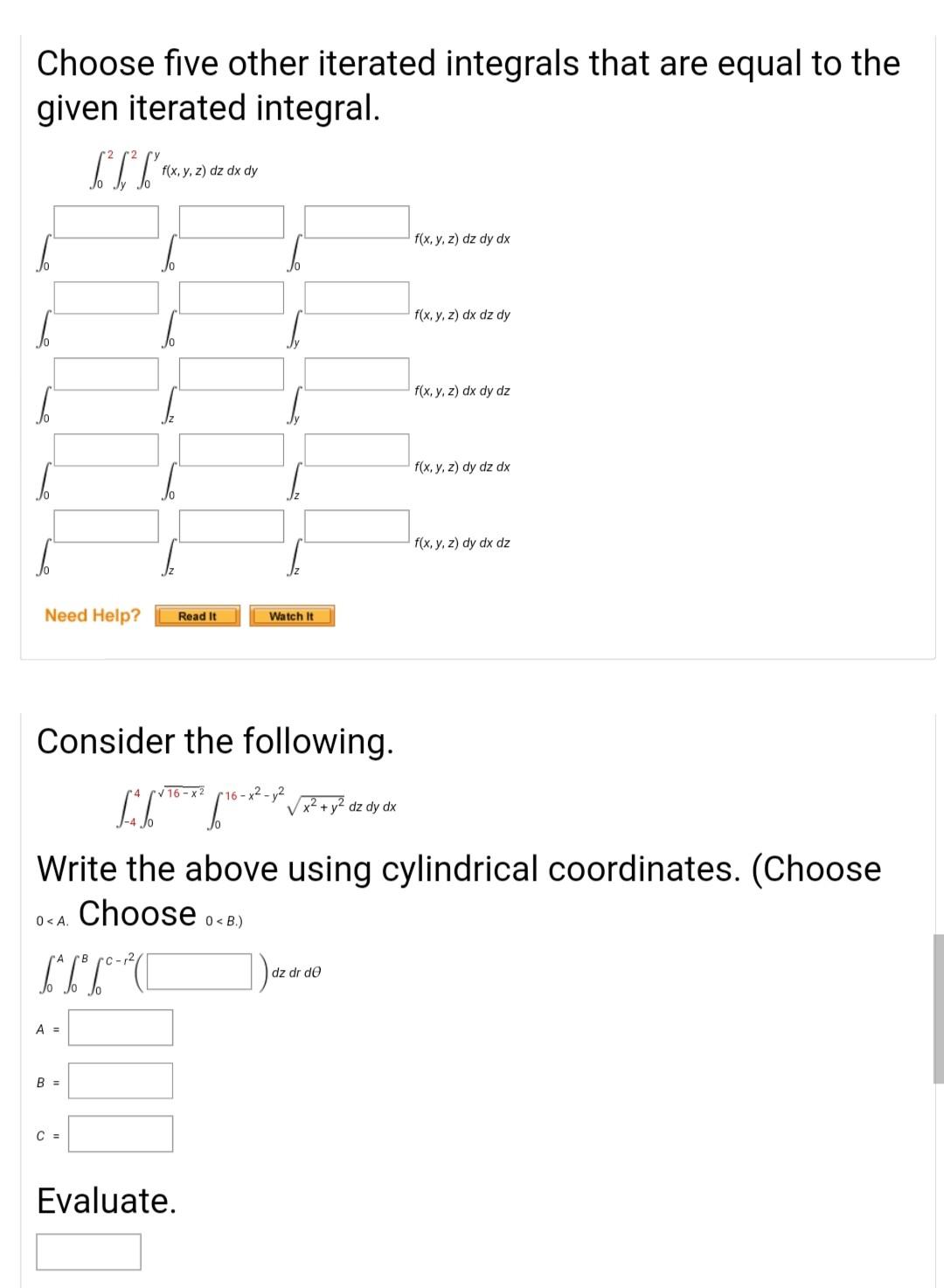This screenshot has height=1288, width=944.
Task: Click the page scrollbar on the right
Action: point(936,987)
